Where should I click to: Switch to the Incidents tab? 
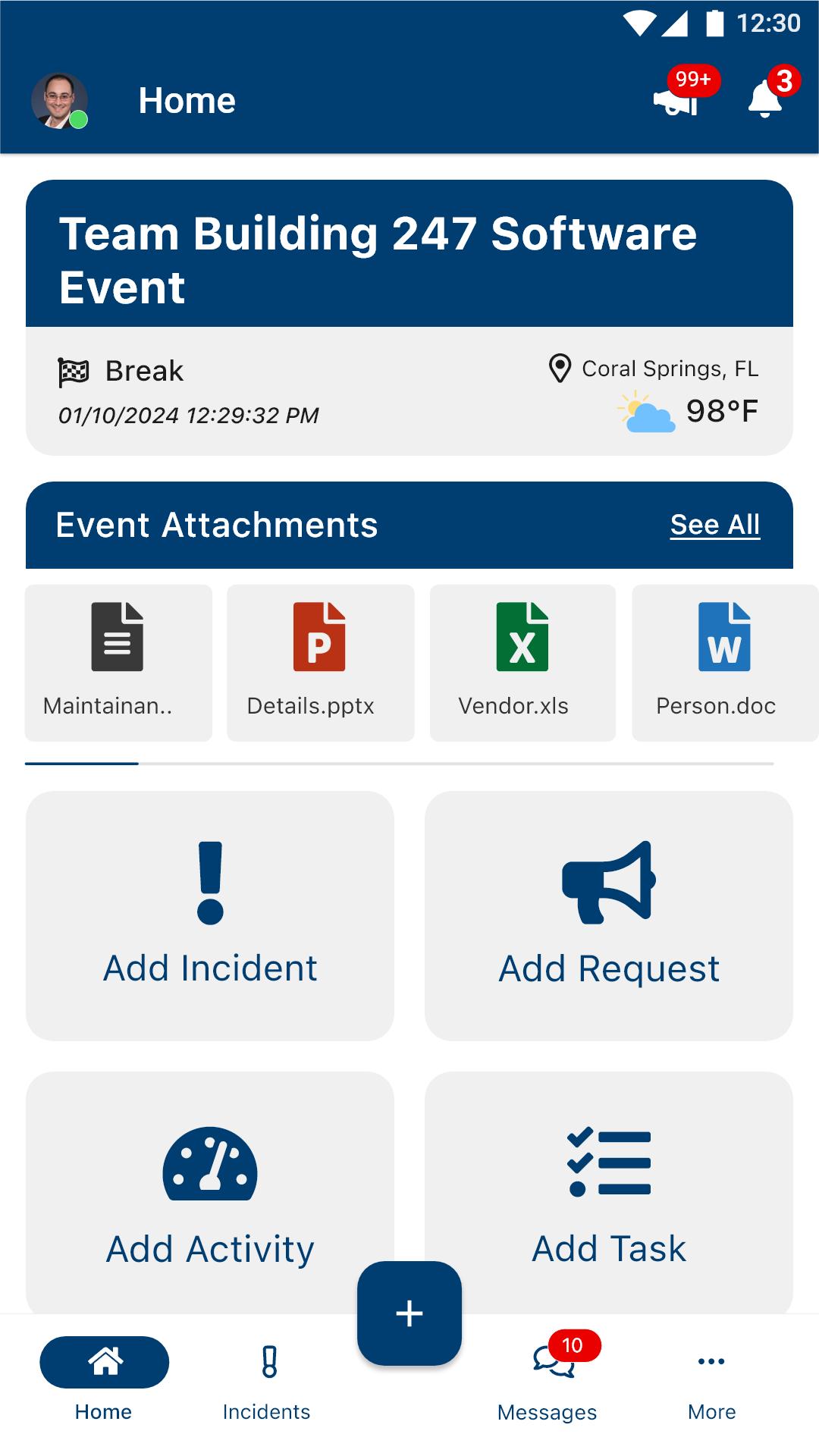click(x=267, y=1379)
